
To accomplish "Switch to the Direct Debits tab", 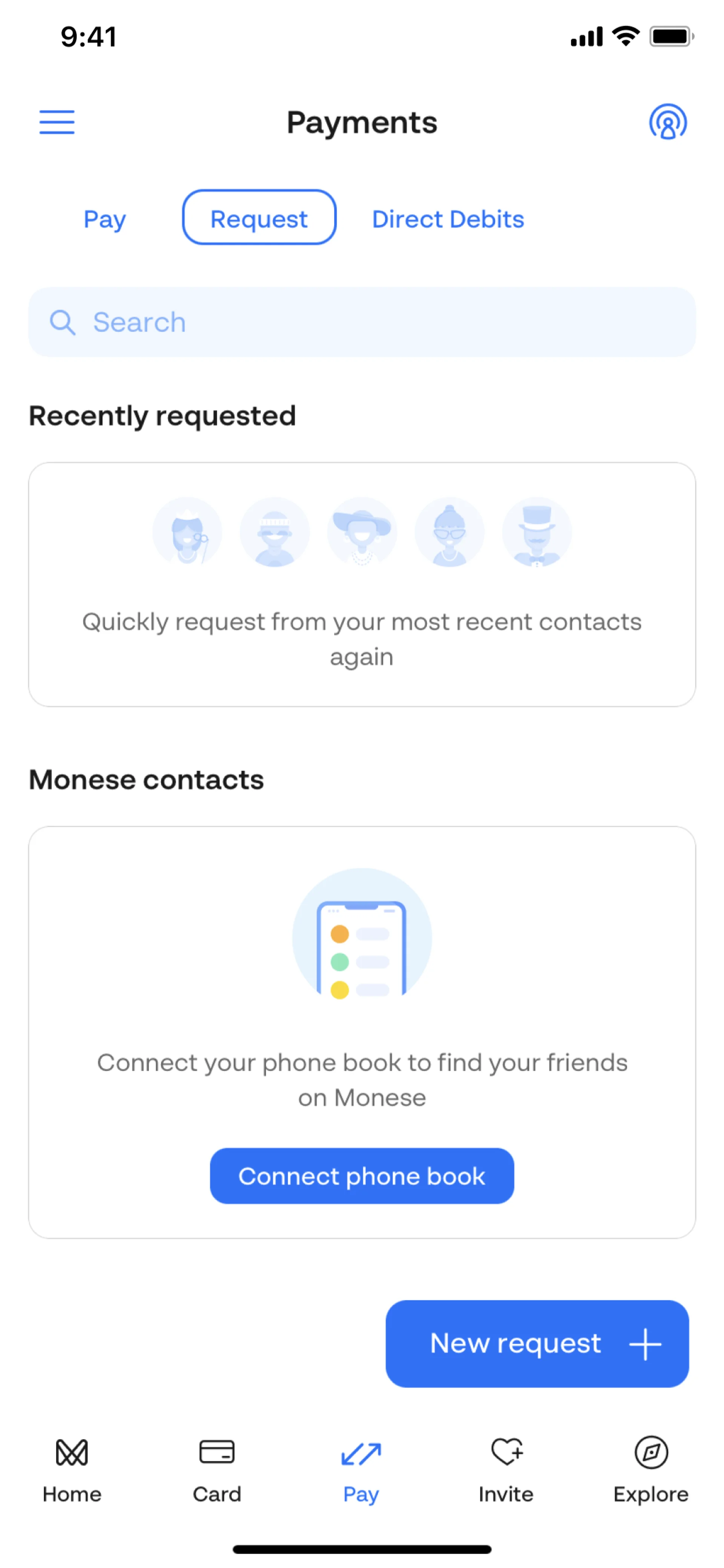I will pyautogui.click(x=448, y=219).
